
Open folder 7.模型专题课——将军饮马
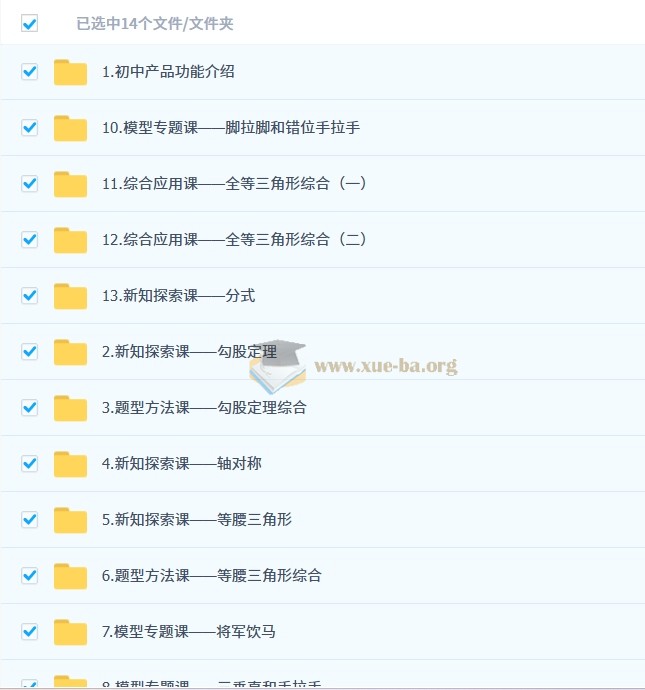click(x=189, y=632)
